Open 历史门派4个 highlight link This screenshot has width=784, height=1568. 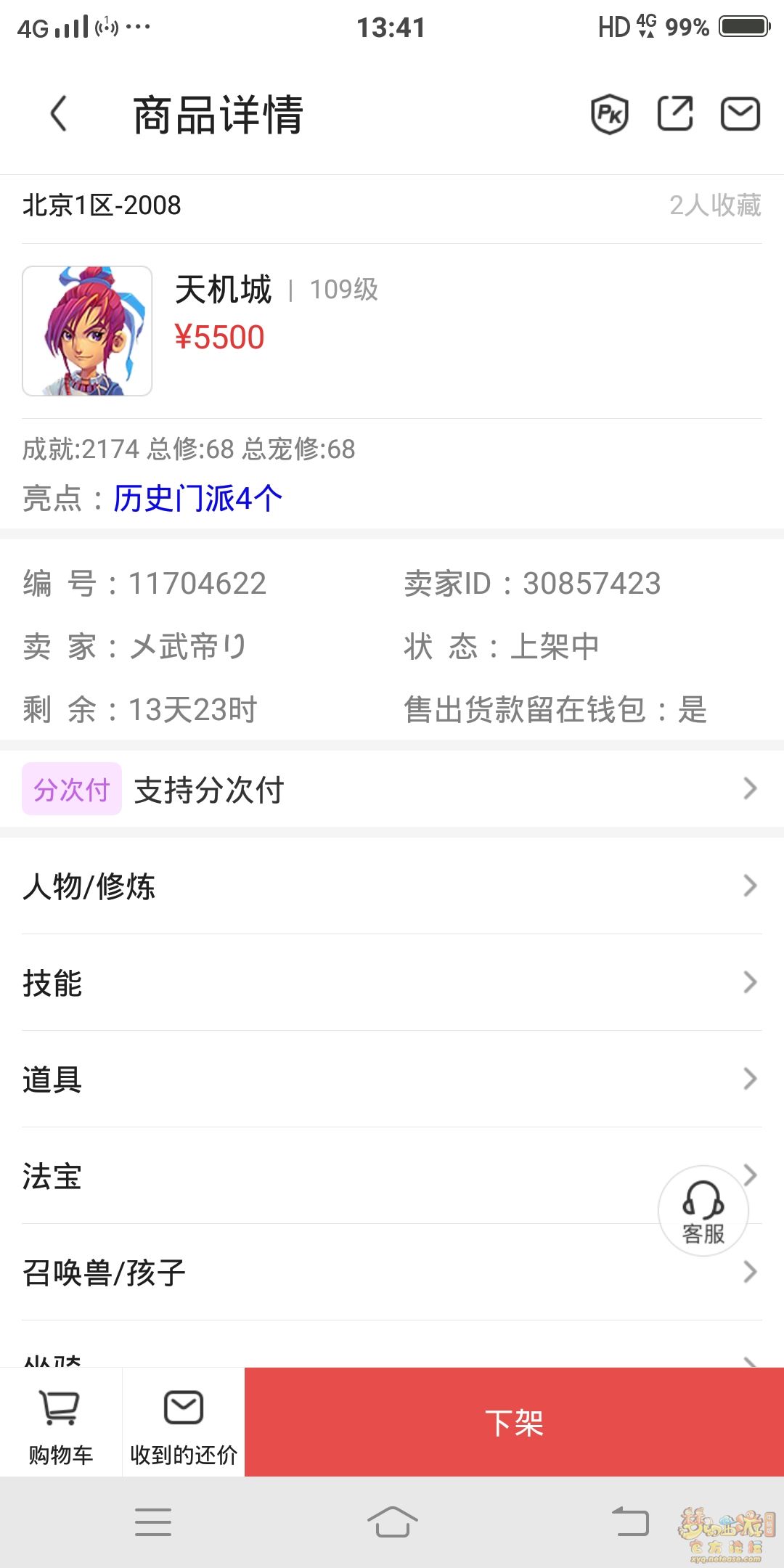197,499
